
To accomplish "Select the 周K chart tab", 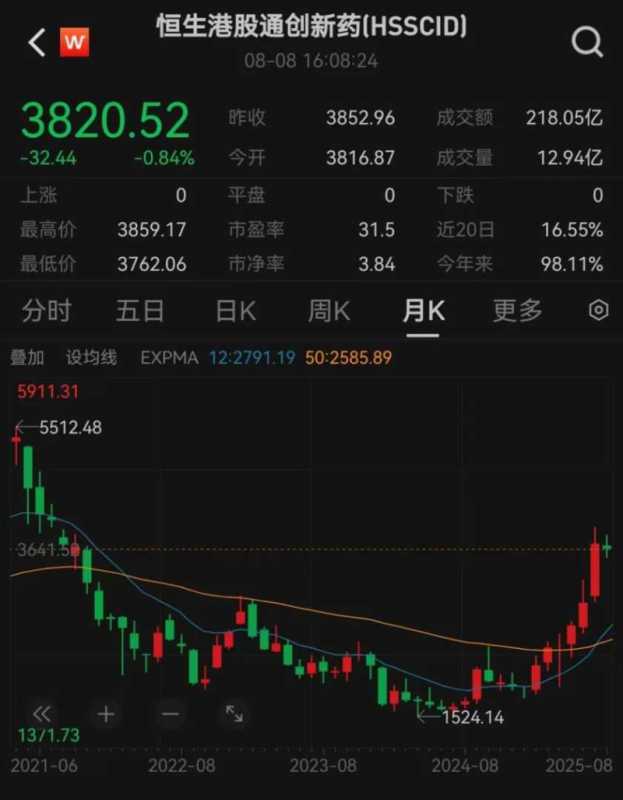I will coord(328,311).
